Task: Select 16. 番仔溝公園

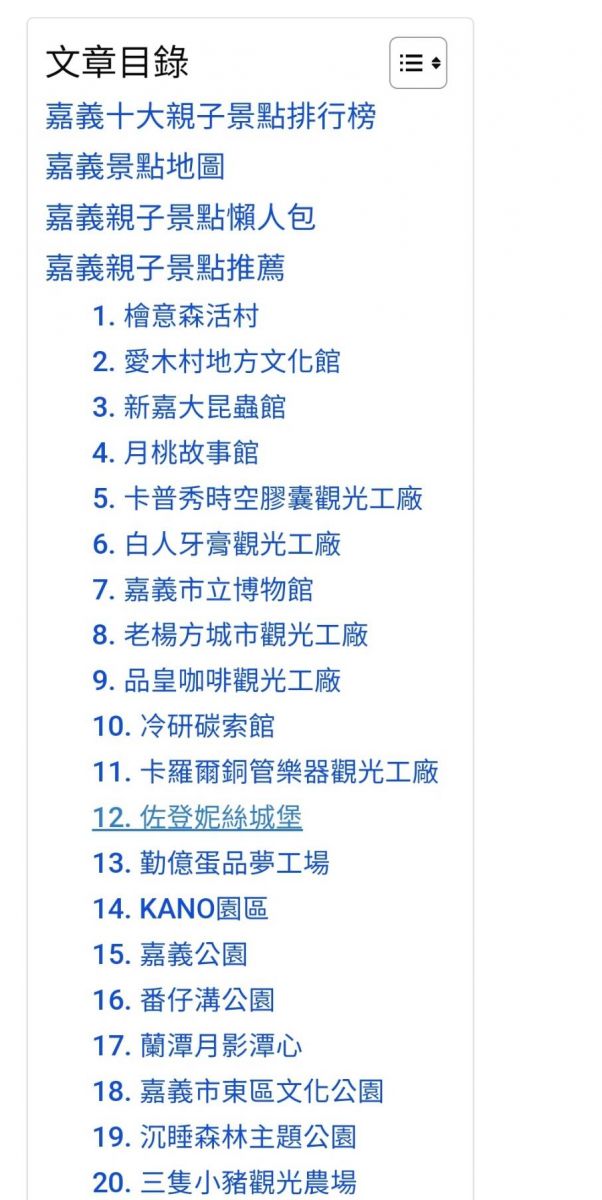Action: click(x=183, y=1000)
